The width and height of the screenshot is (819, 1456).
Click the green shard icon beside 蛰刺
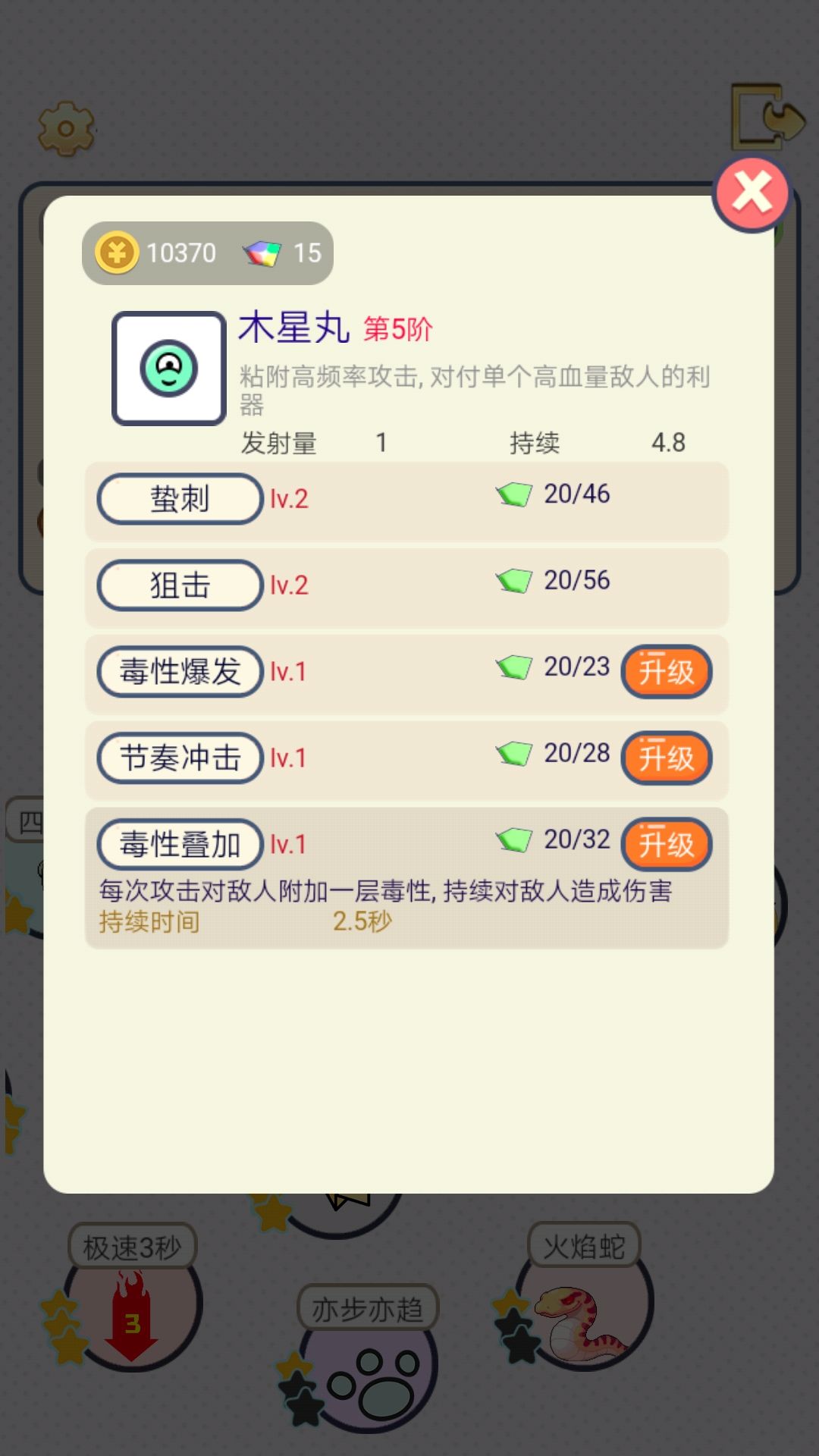click(513, 494)
